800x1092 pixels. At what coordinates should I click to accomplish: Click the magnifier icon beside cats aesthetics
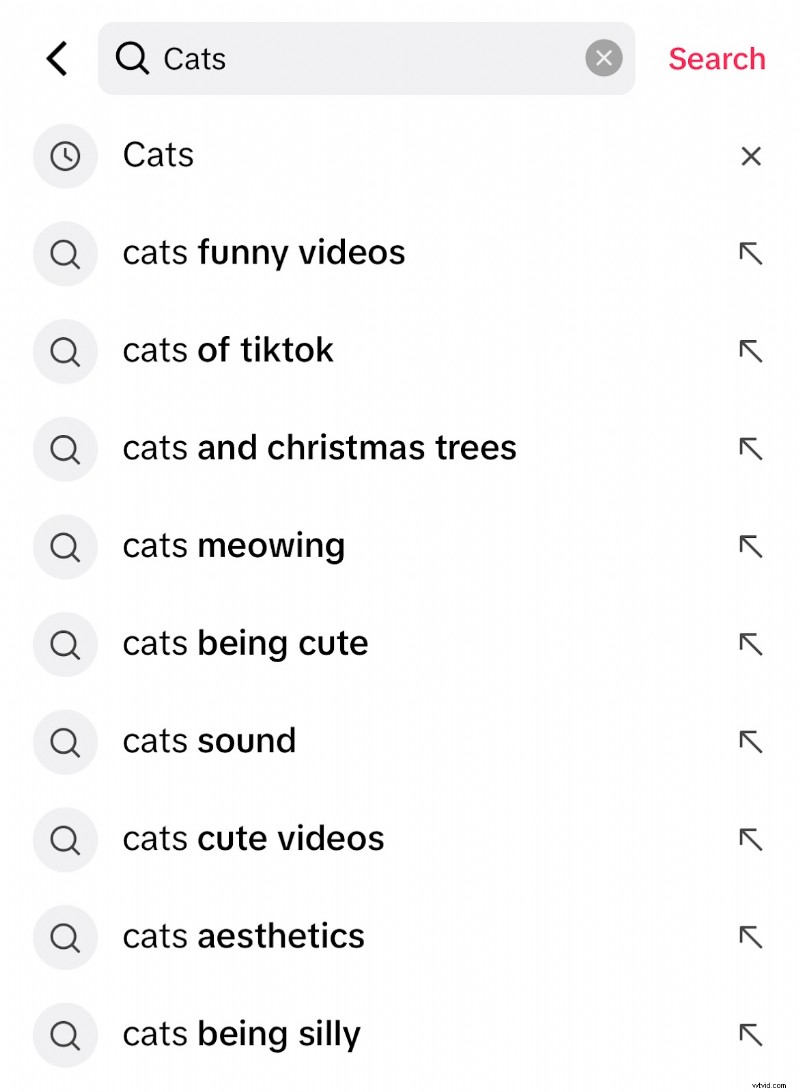point(65,937)
